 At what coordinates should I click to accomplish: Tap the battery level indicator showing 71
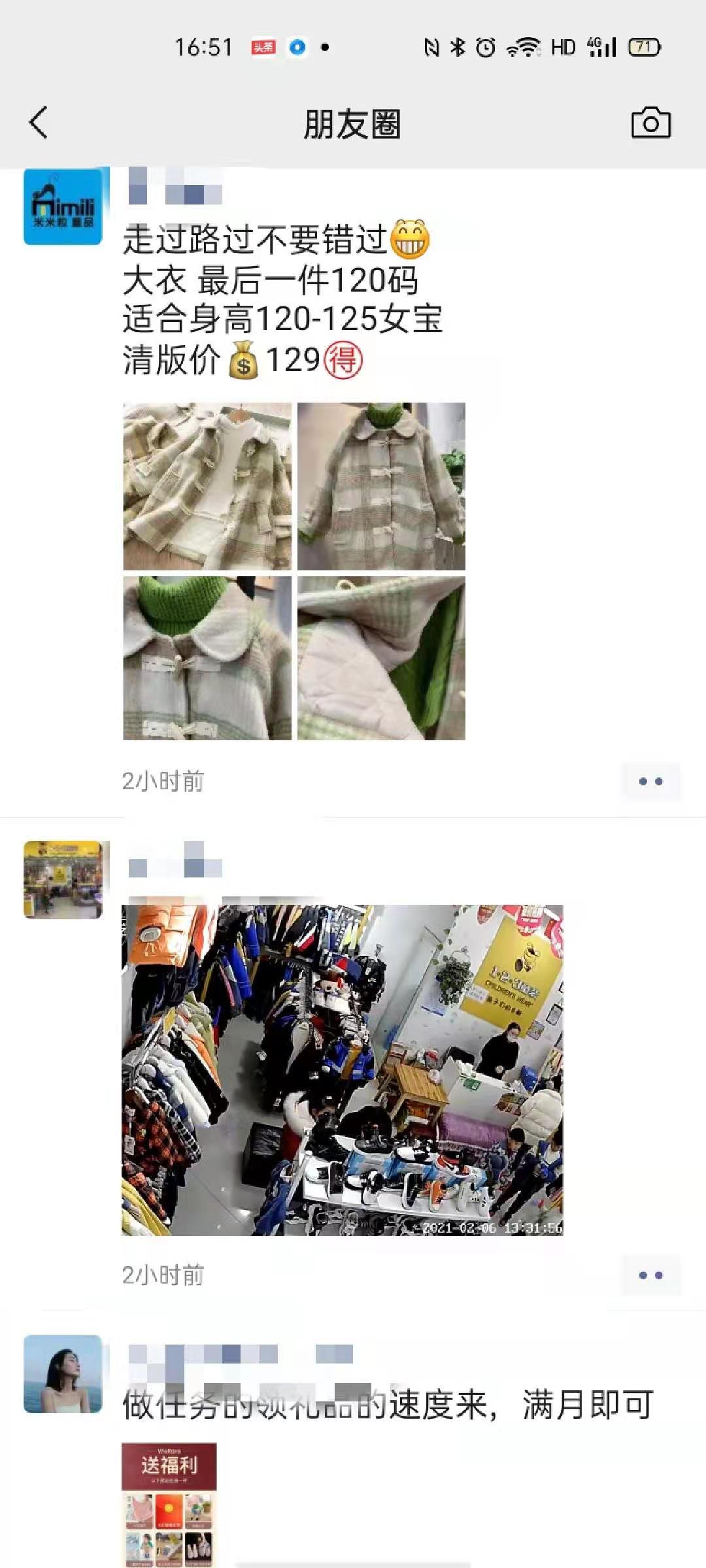pyautogui.click(x=643, y=47)
